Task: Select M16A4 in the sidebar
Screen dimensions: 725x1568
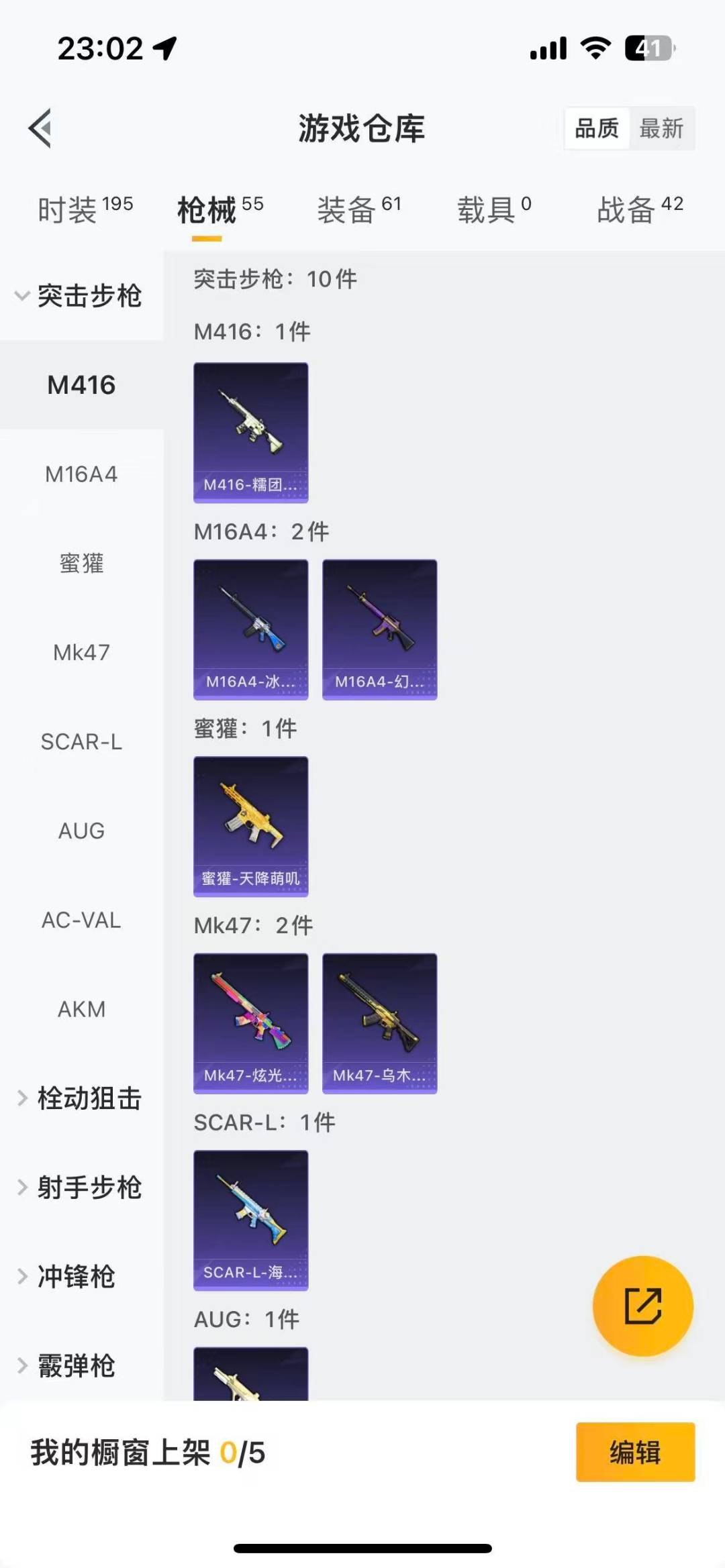Action: coord(81,474)
